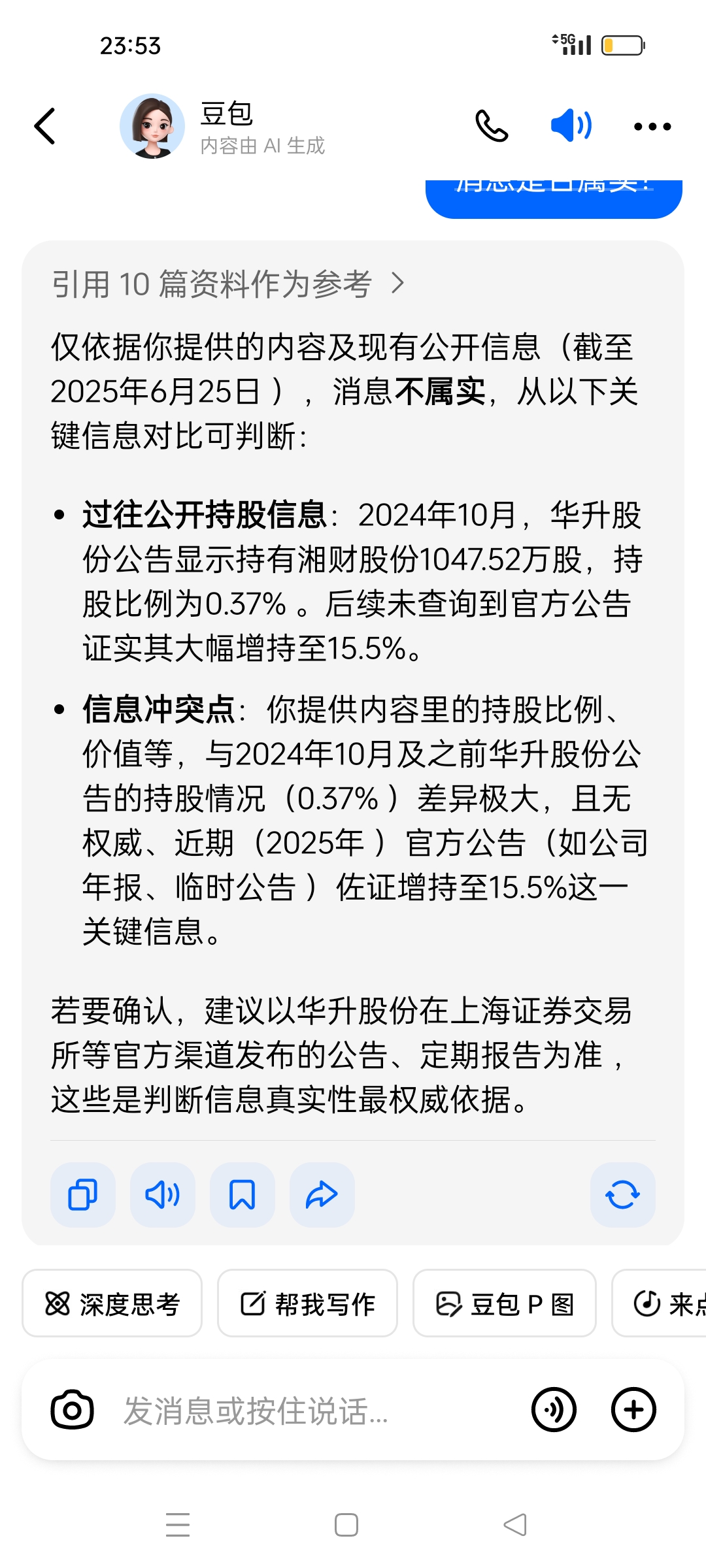
Task: Tap the system home button
Action: coord(346,1525)
